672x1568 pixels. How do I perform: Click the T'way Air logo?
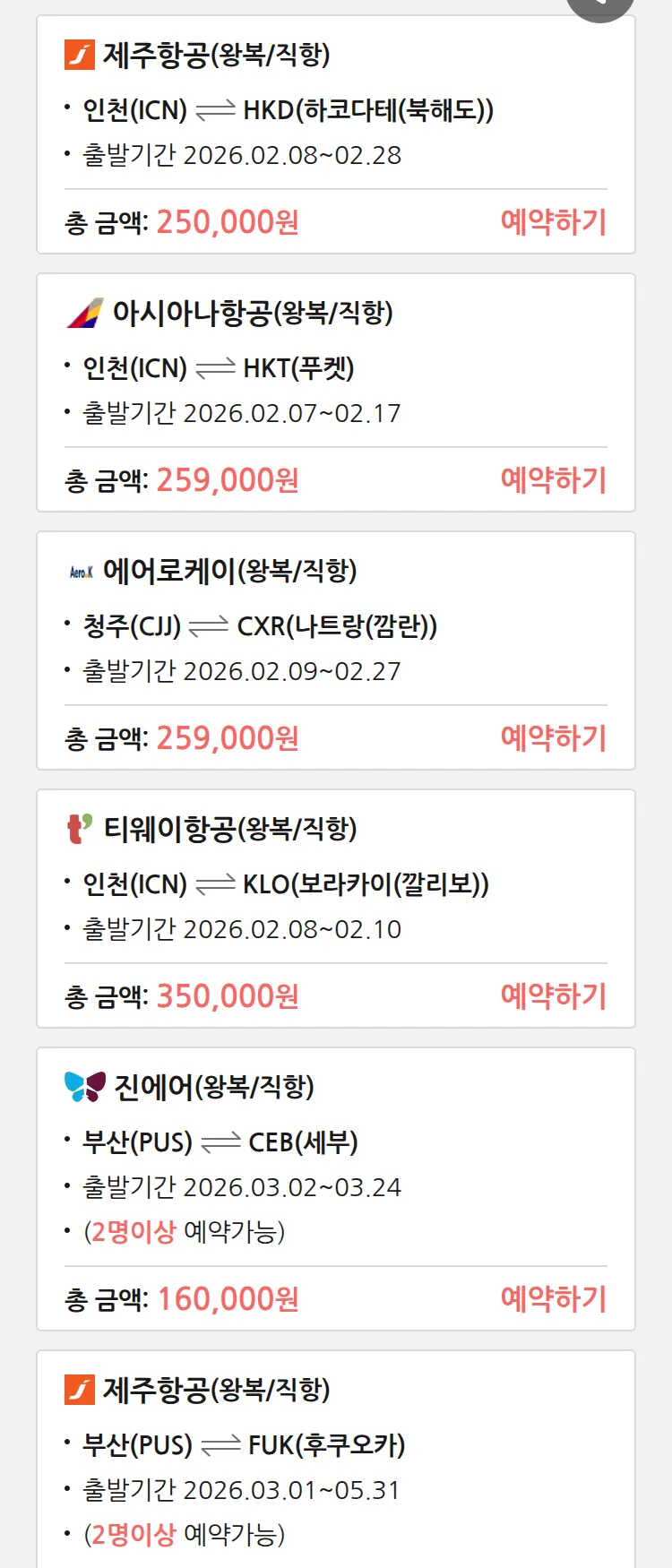[x=80, y=829]
